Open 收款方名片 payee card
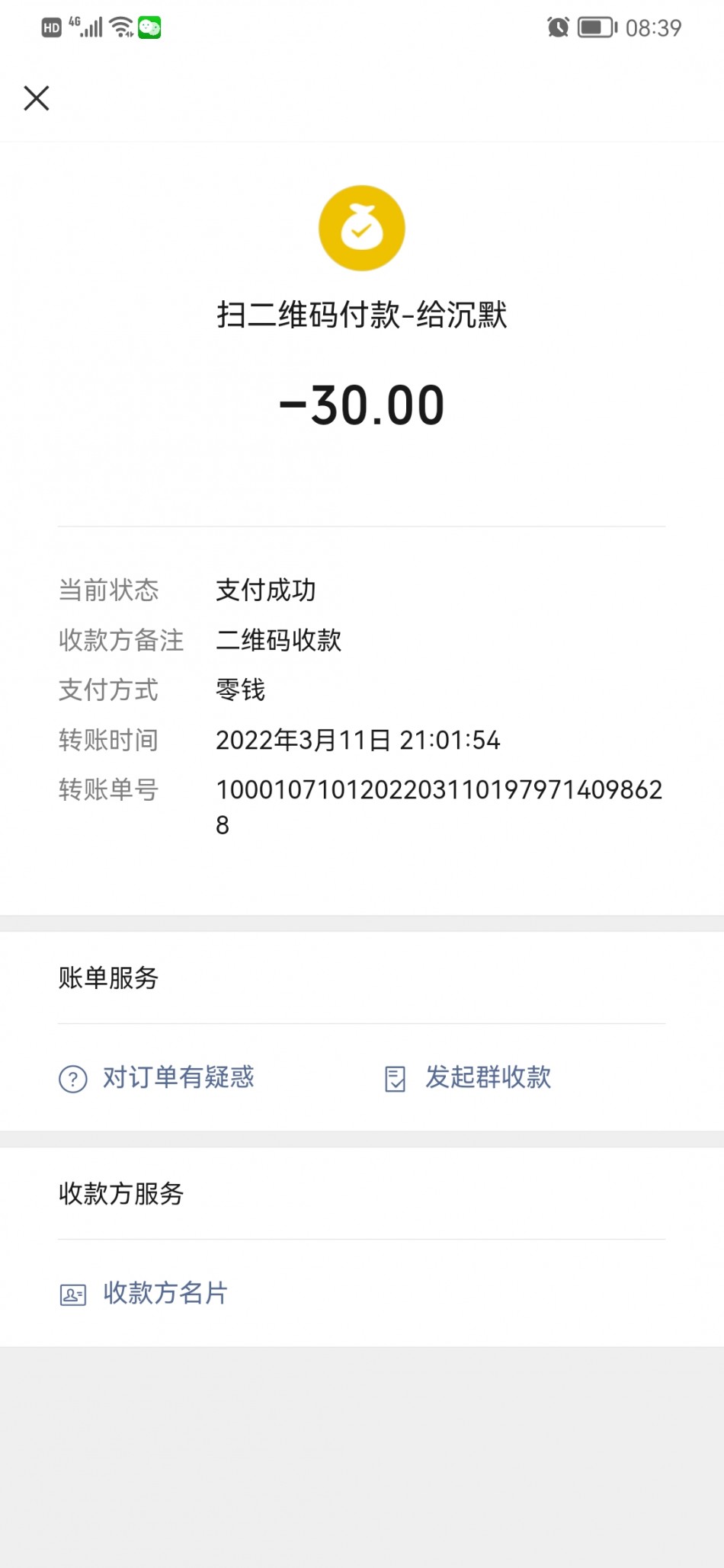The image size is (724, 1568). (x=165, y=1293)
